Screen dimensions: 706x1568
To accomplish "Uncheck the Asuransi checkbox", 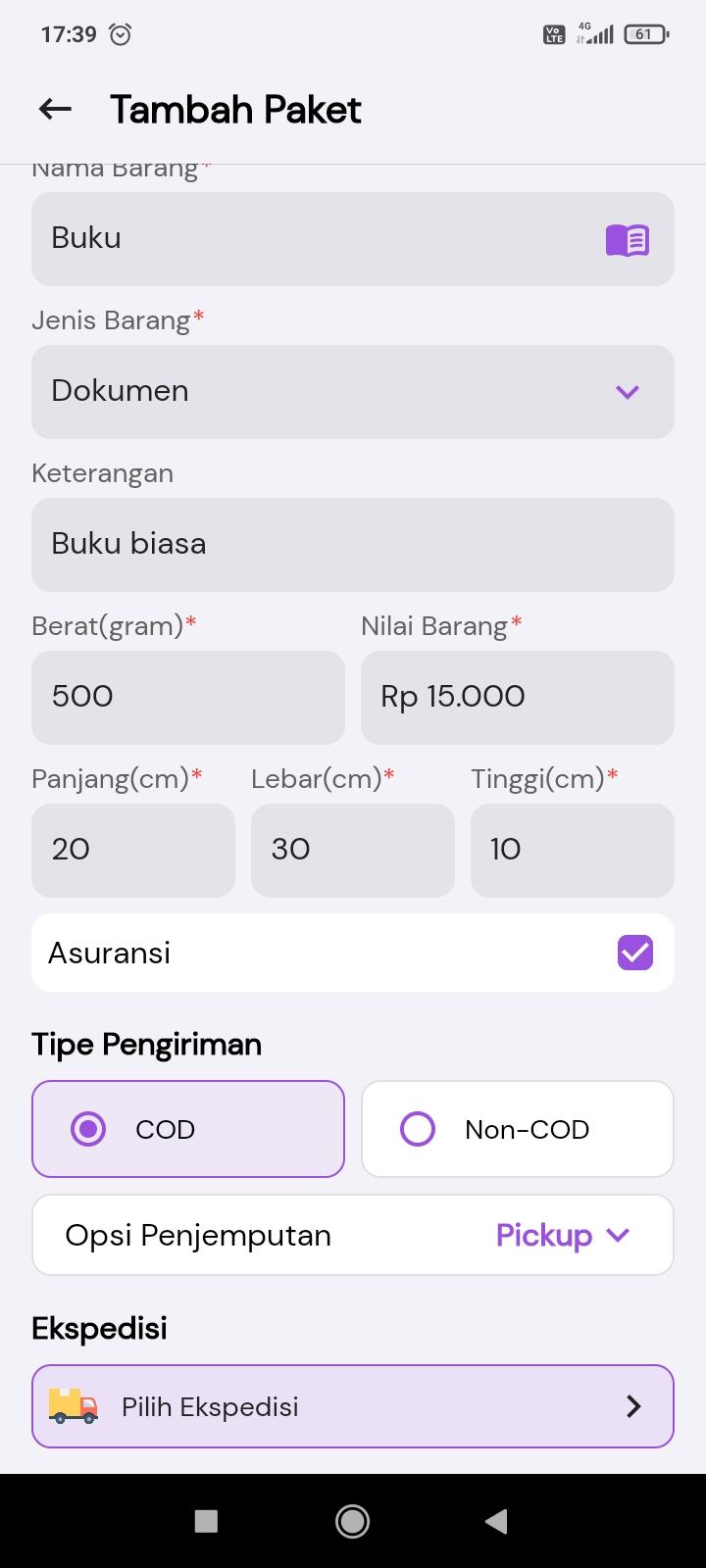I will [635, 953].
